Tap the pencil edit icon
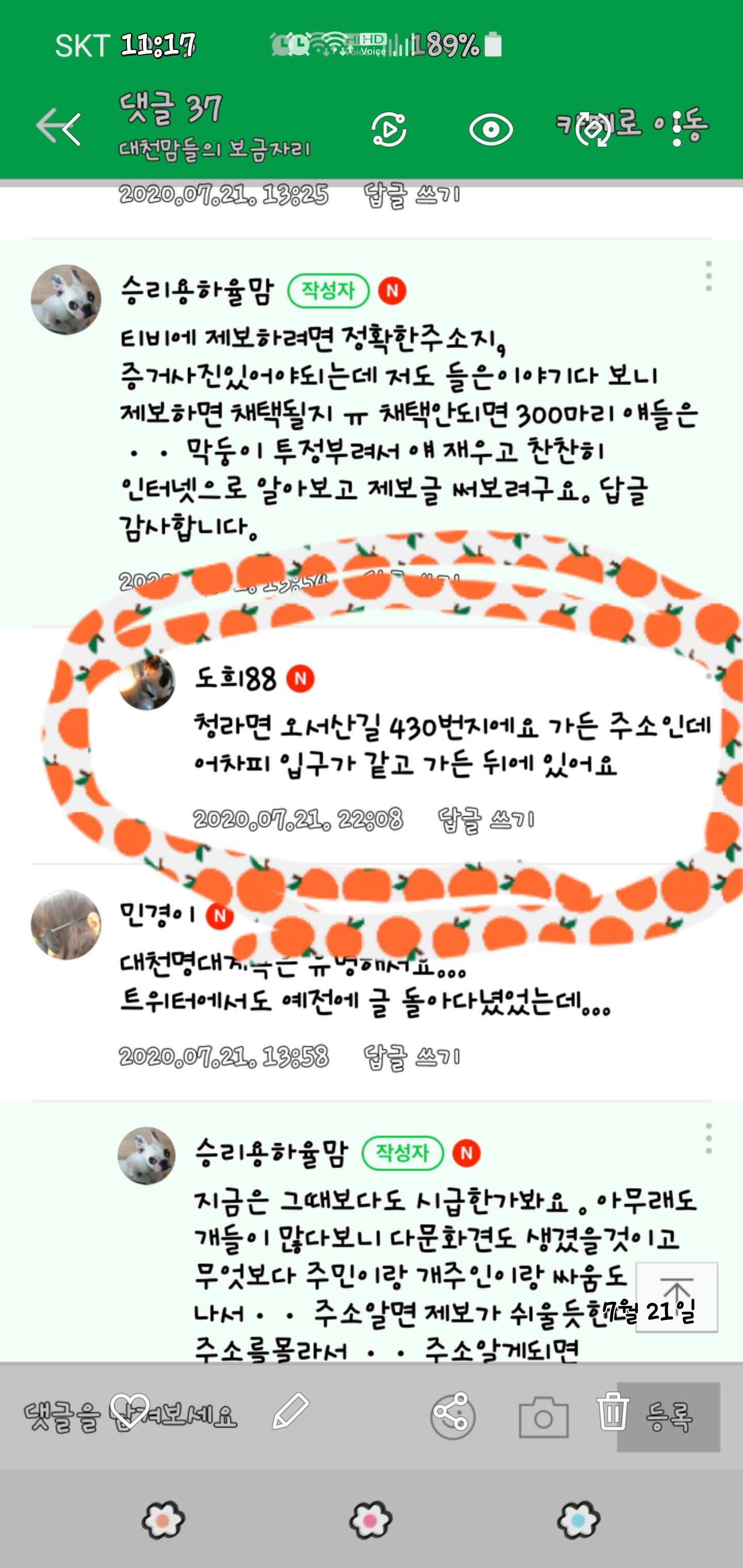Screen dimensions: 743x1568 point(290,1412)
